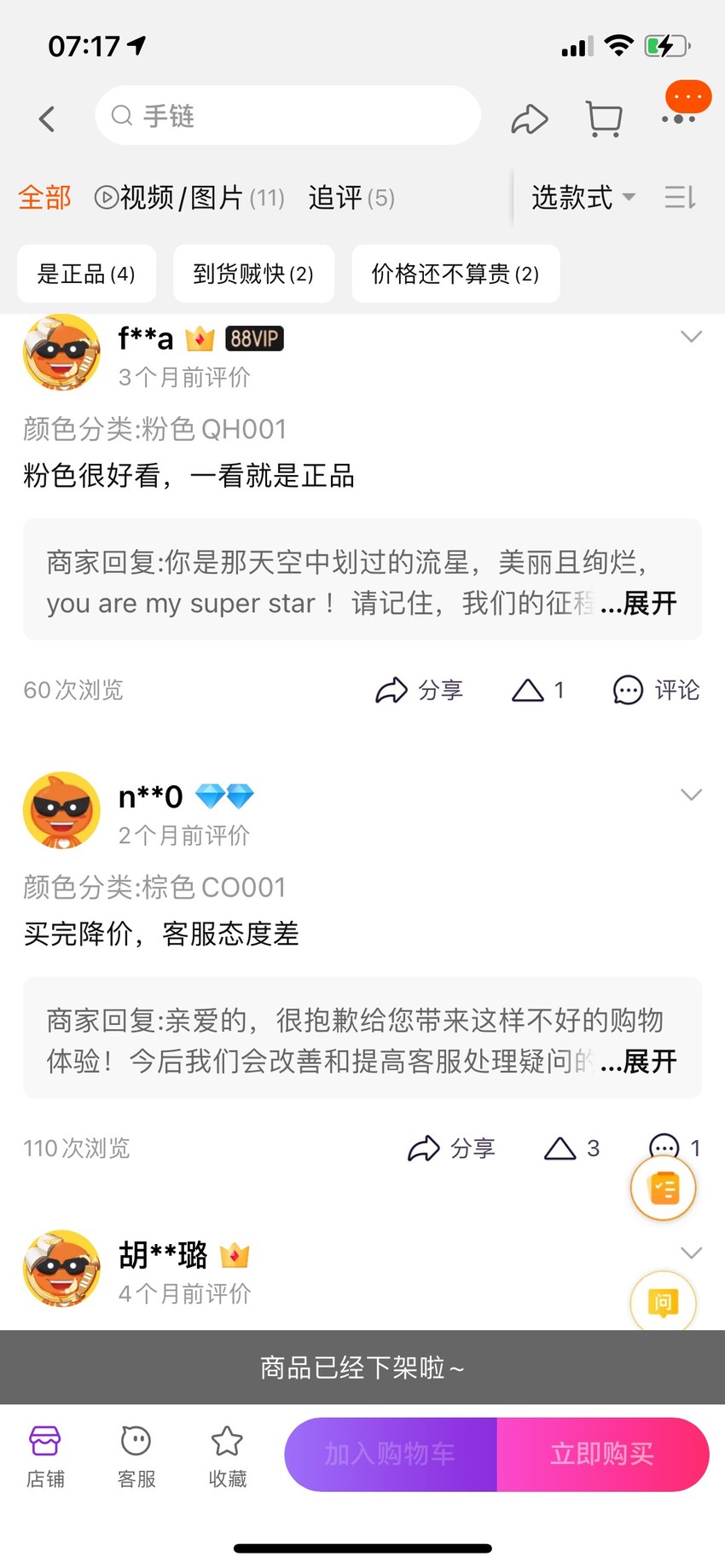
Task: Upvote n**0's review
Action: point(571,1149)
